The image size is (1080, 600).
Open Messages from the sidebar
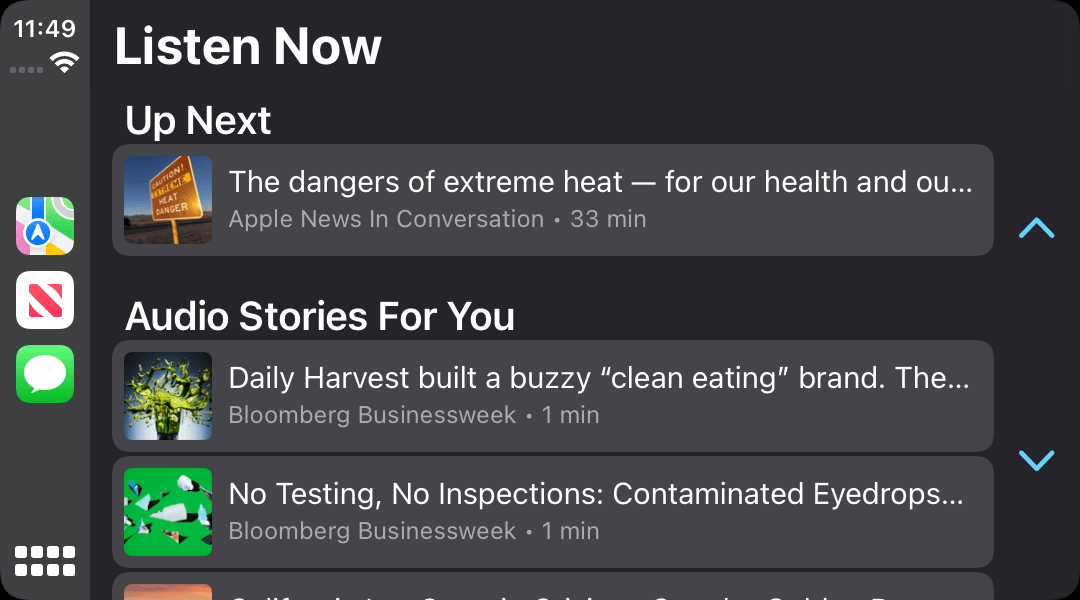[x=45, y=374]
